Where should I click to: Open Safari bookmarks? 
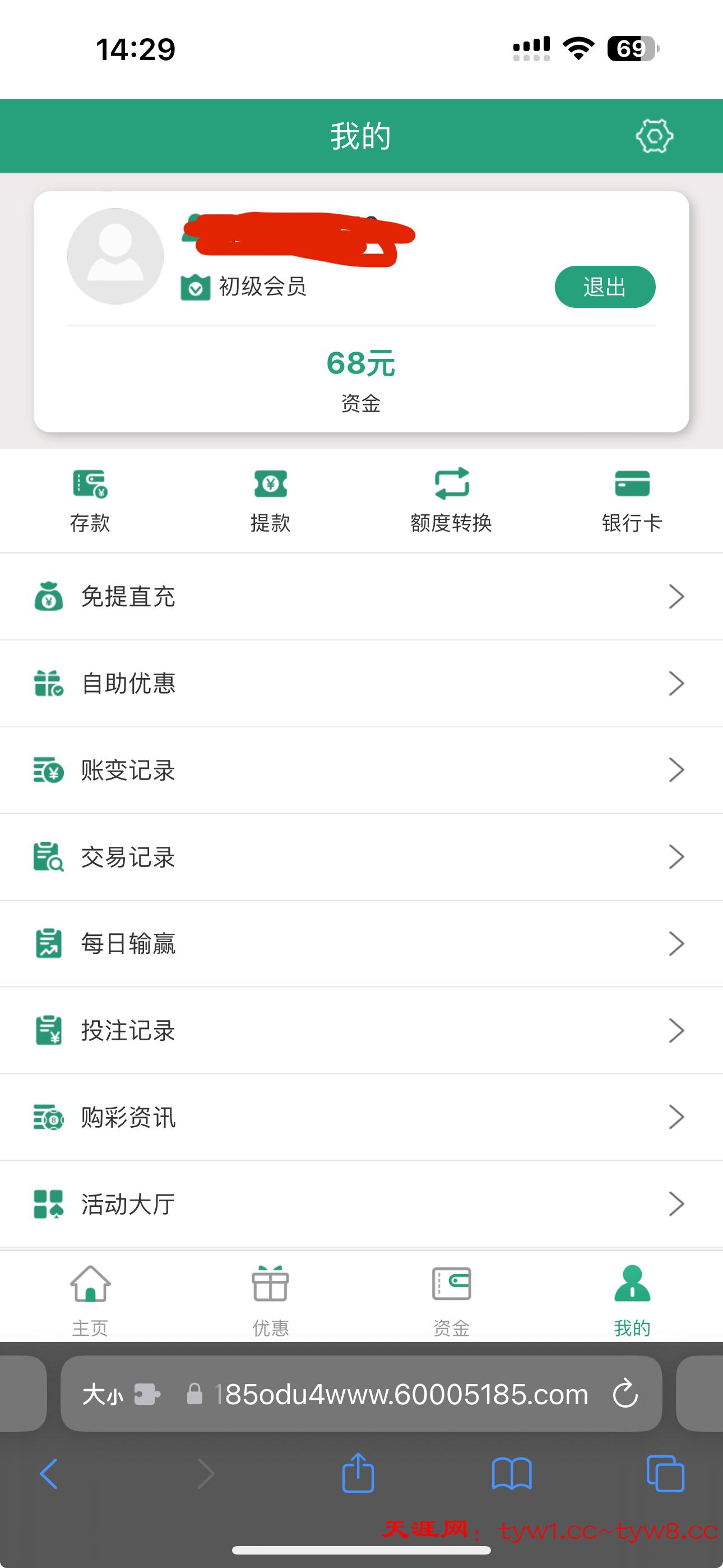[511, 1474]
